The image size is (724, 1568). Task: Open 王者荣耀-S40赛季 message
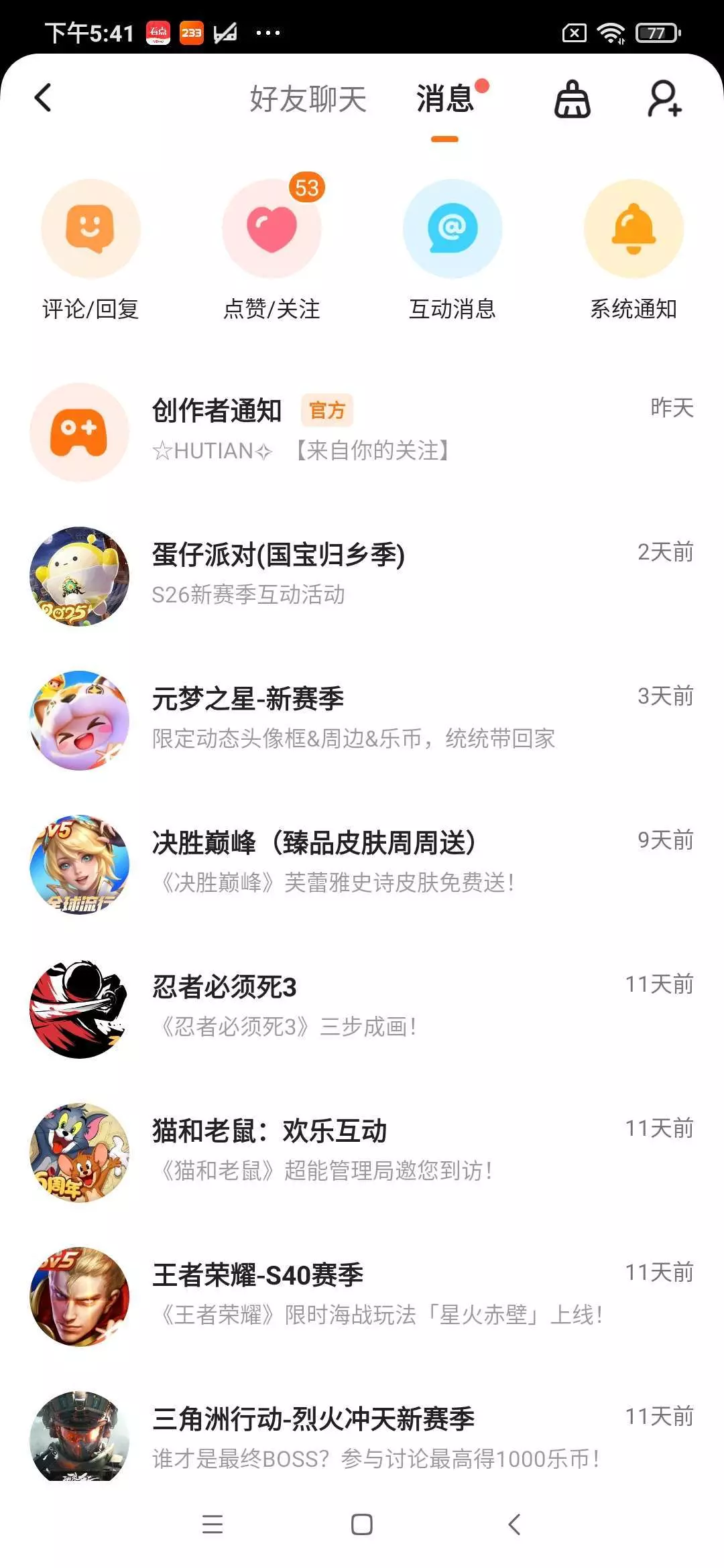362,1295
